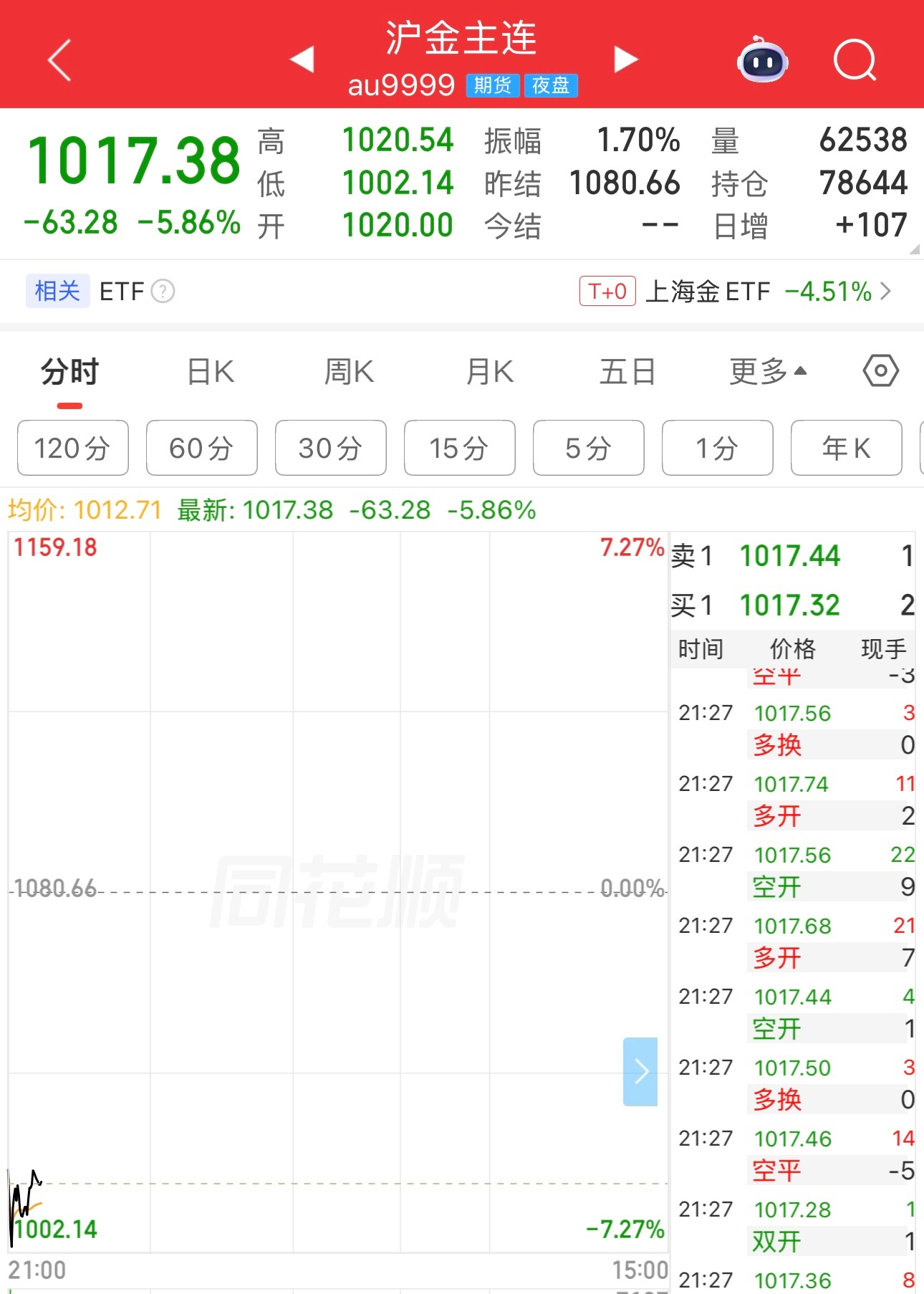Select the next contract arrow beside 沪金主连

(625, 61)
